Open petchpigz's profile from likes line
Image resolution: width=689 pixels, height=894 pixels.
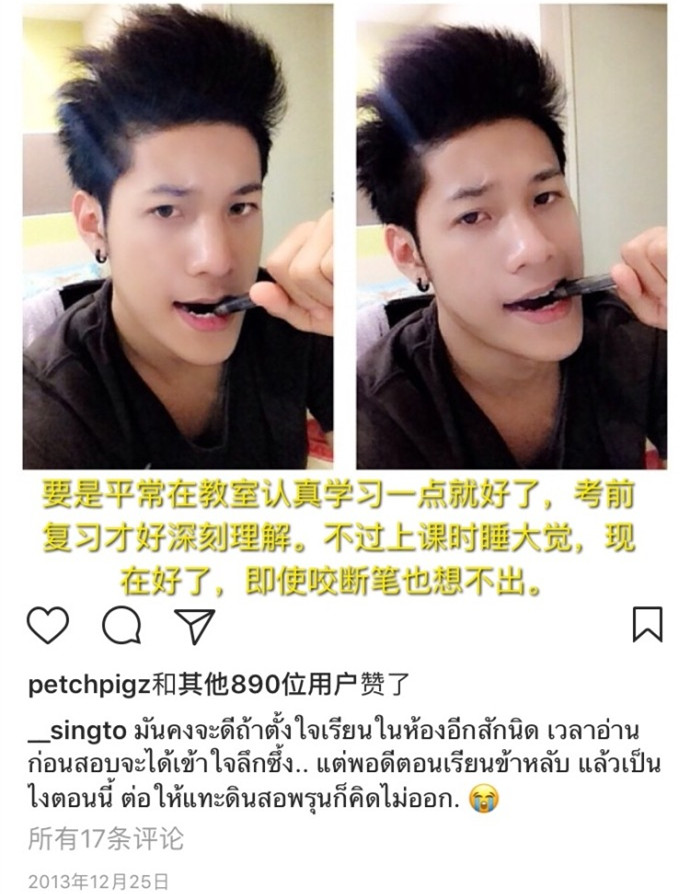pyautogui.click(x=88, y=686)
